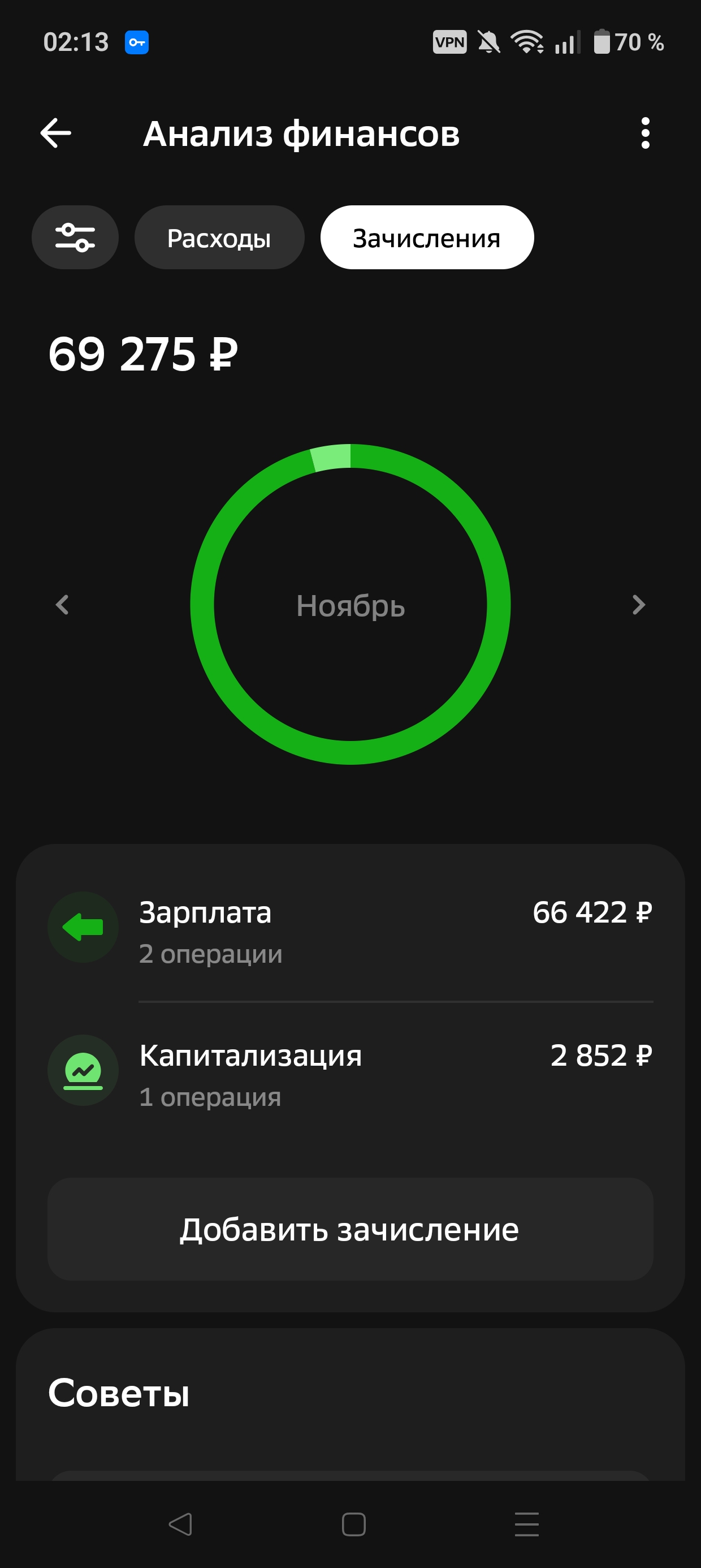The height and width of the screenshot is (1568, 701).
Task: Open the three-dot overflow menu
Action: click(x=645, y=133)
